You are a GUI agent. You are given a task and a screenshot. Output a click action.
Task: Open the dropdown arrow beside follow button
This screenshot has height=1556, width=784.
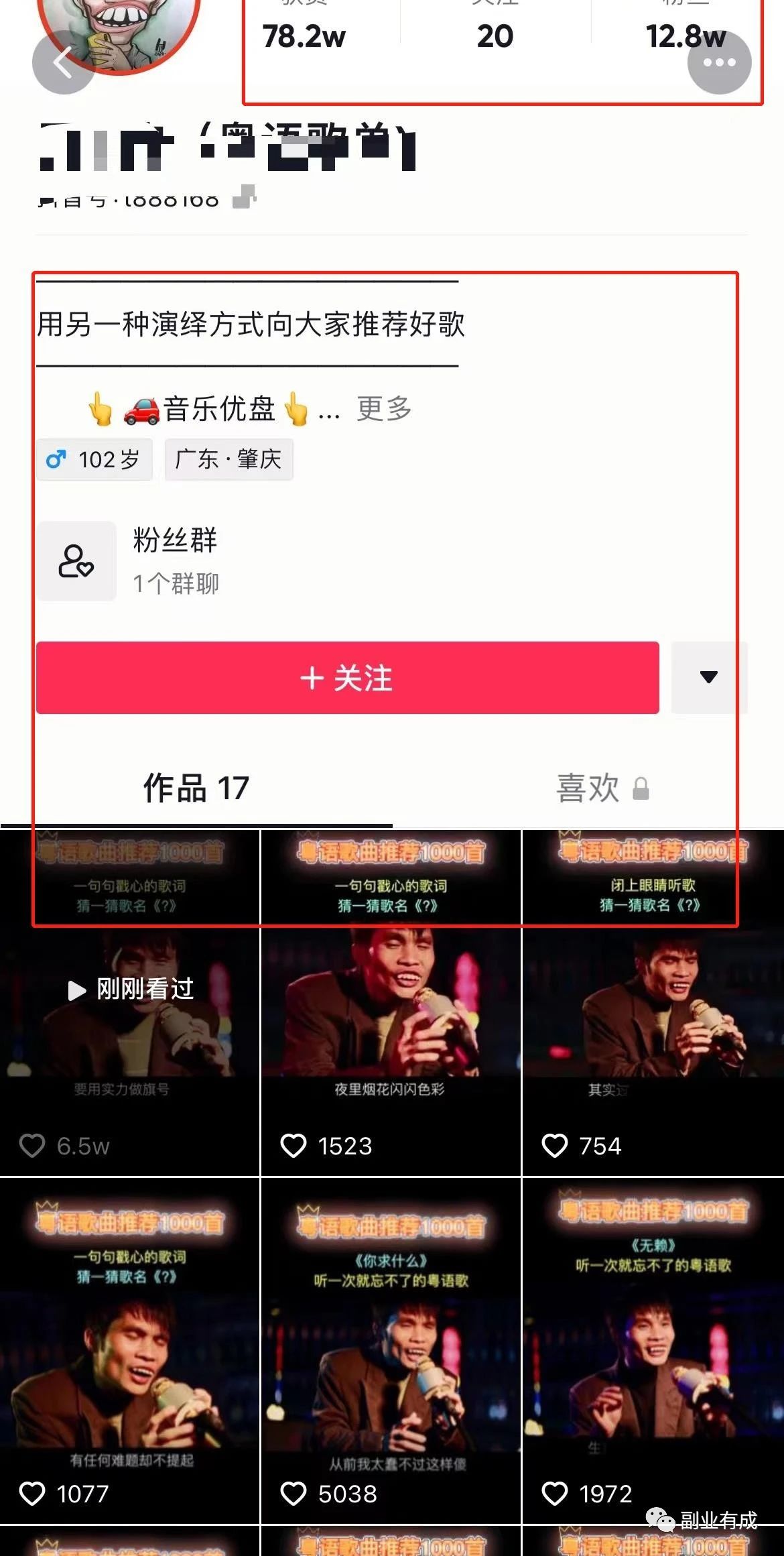709,678
